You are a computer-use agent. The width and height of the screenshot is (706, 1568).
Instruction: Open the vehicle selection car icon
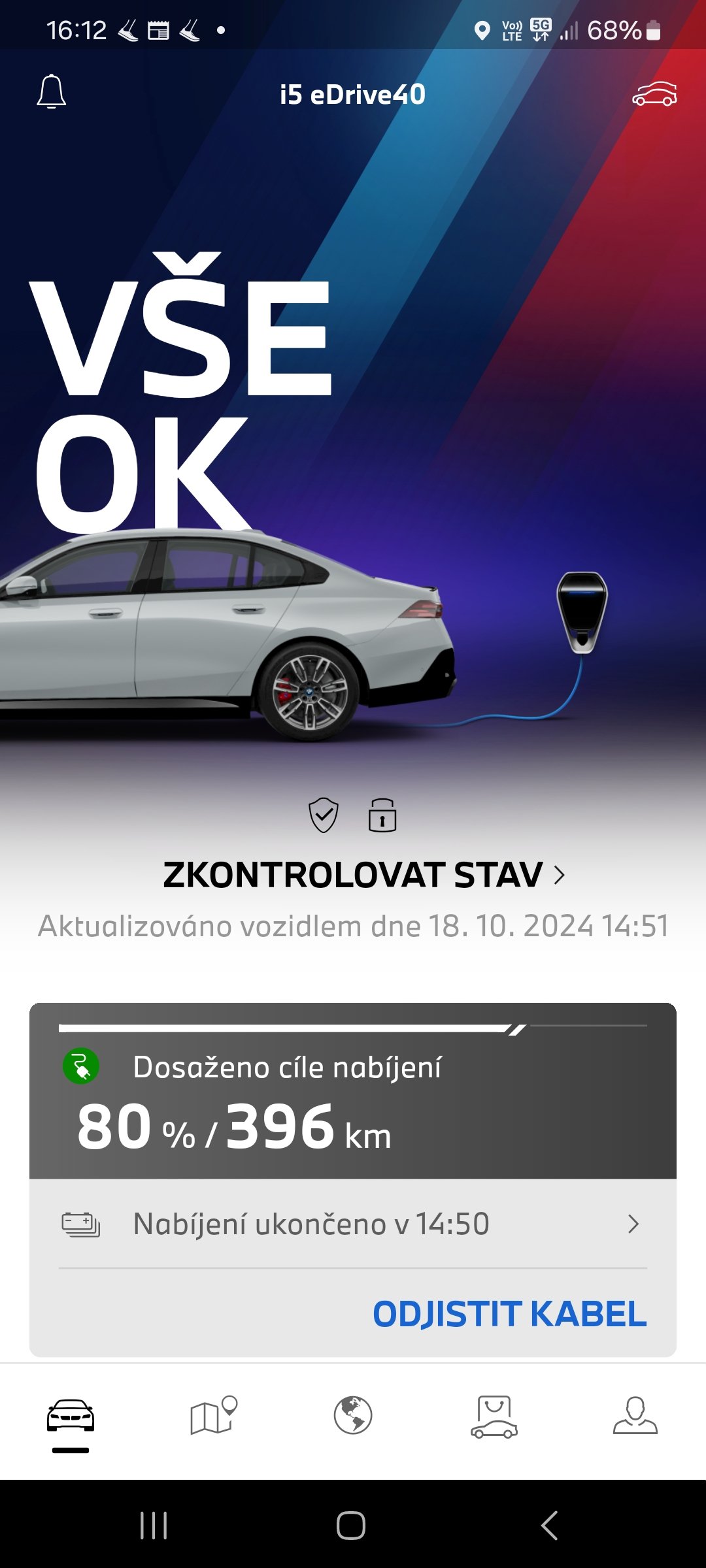click(x=654, y=95)
